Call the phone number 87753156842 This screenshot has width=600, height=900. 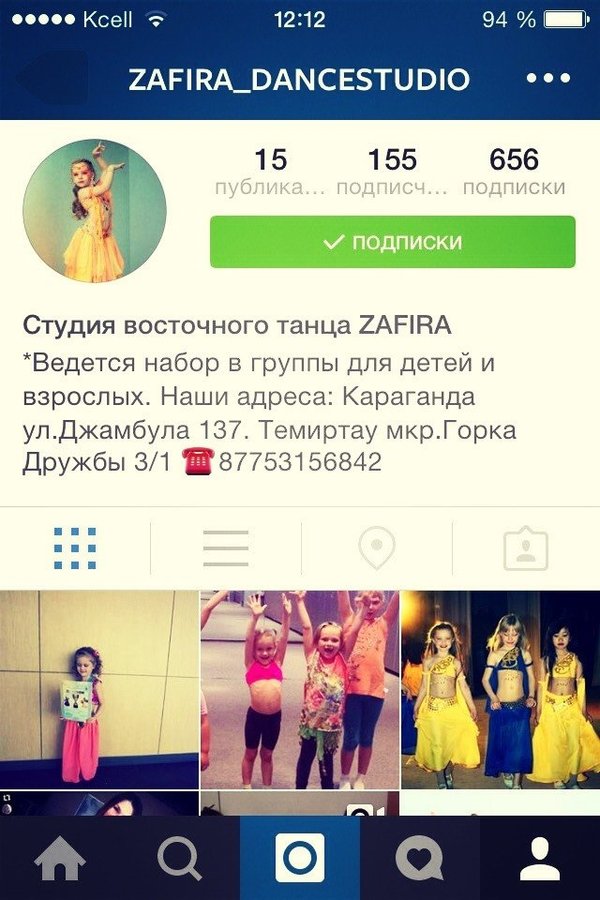pos(300,464)
